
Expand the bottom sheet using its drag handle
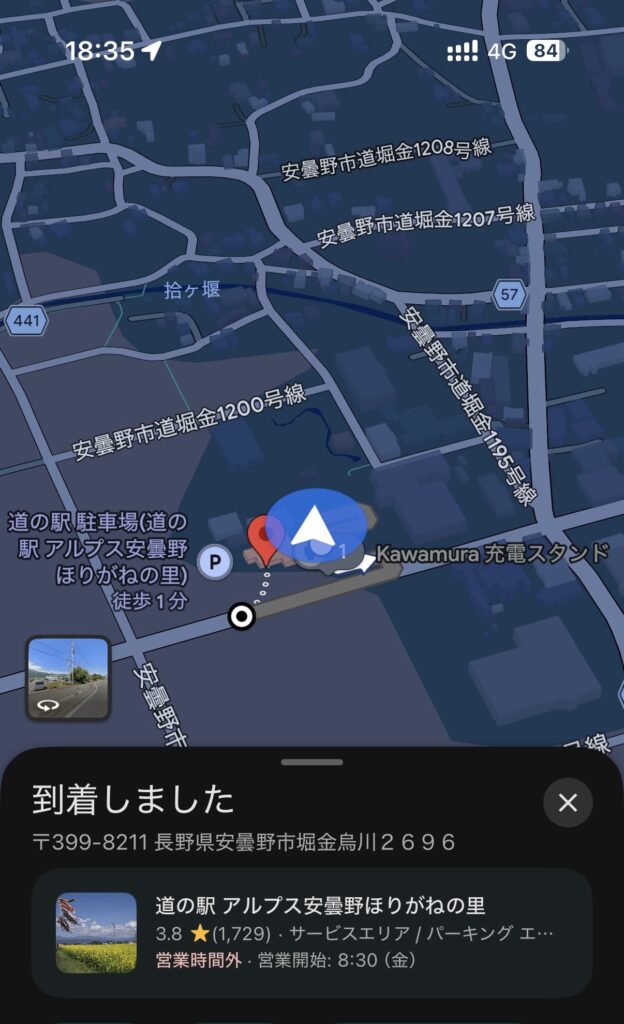[x=312, y=762]
